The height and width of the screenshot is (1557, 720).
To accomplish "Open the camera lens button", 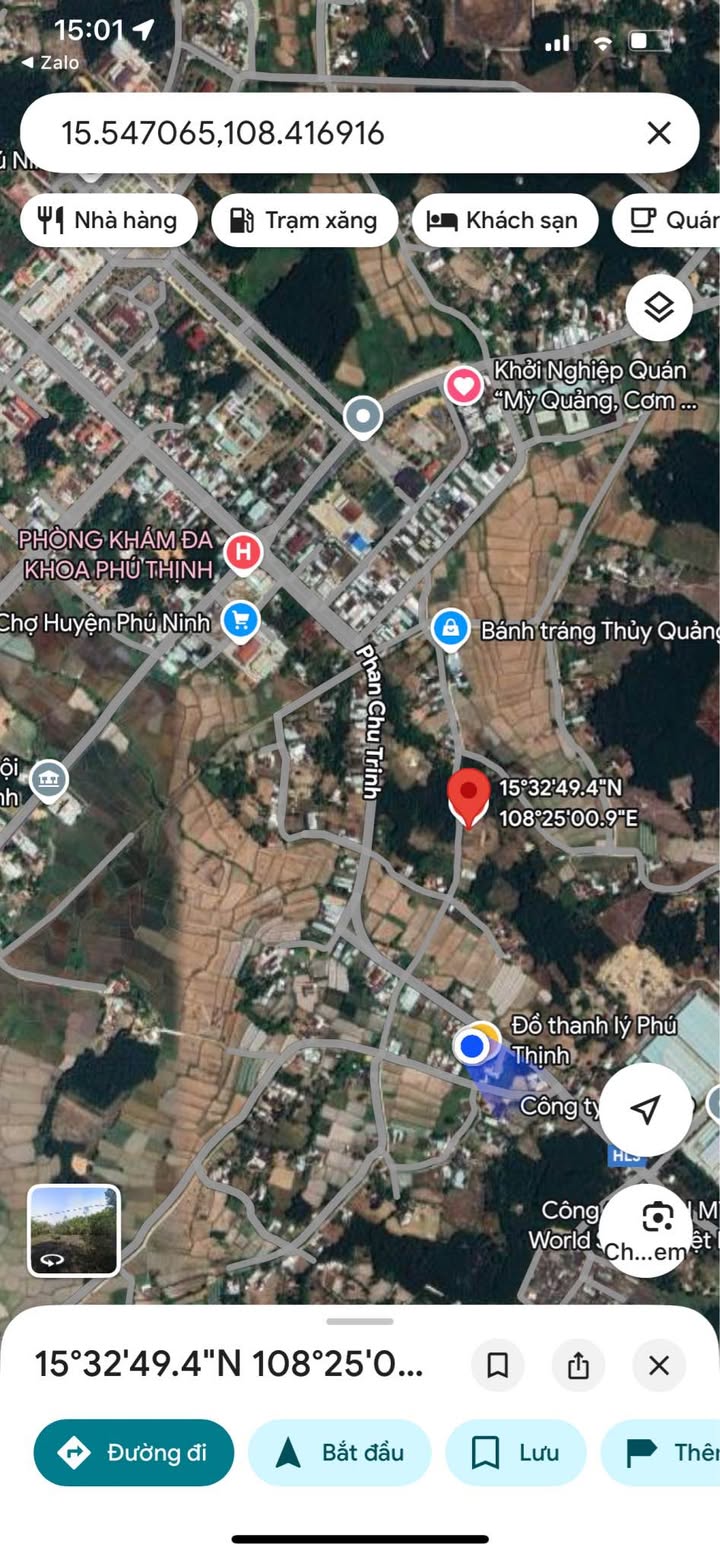I will [x=656, y=1218].
